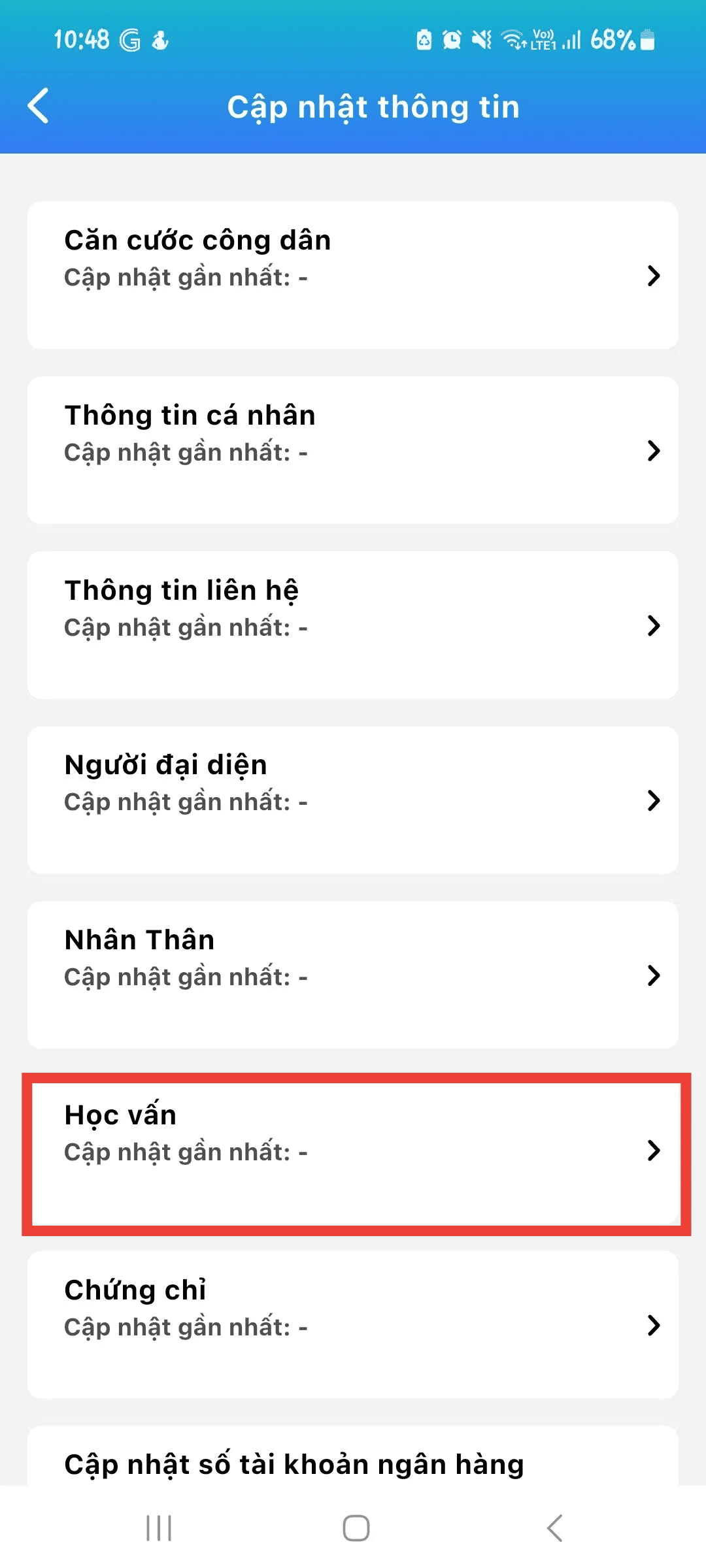Image resolution: width=706 pixels, height=1568 pixels.
Task: Open recent apps from navigation bar
Action: [x=159, y=1527]
